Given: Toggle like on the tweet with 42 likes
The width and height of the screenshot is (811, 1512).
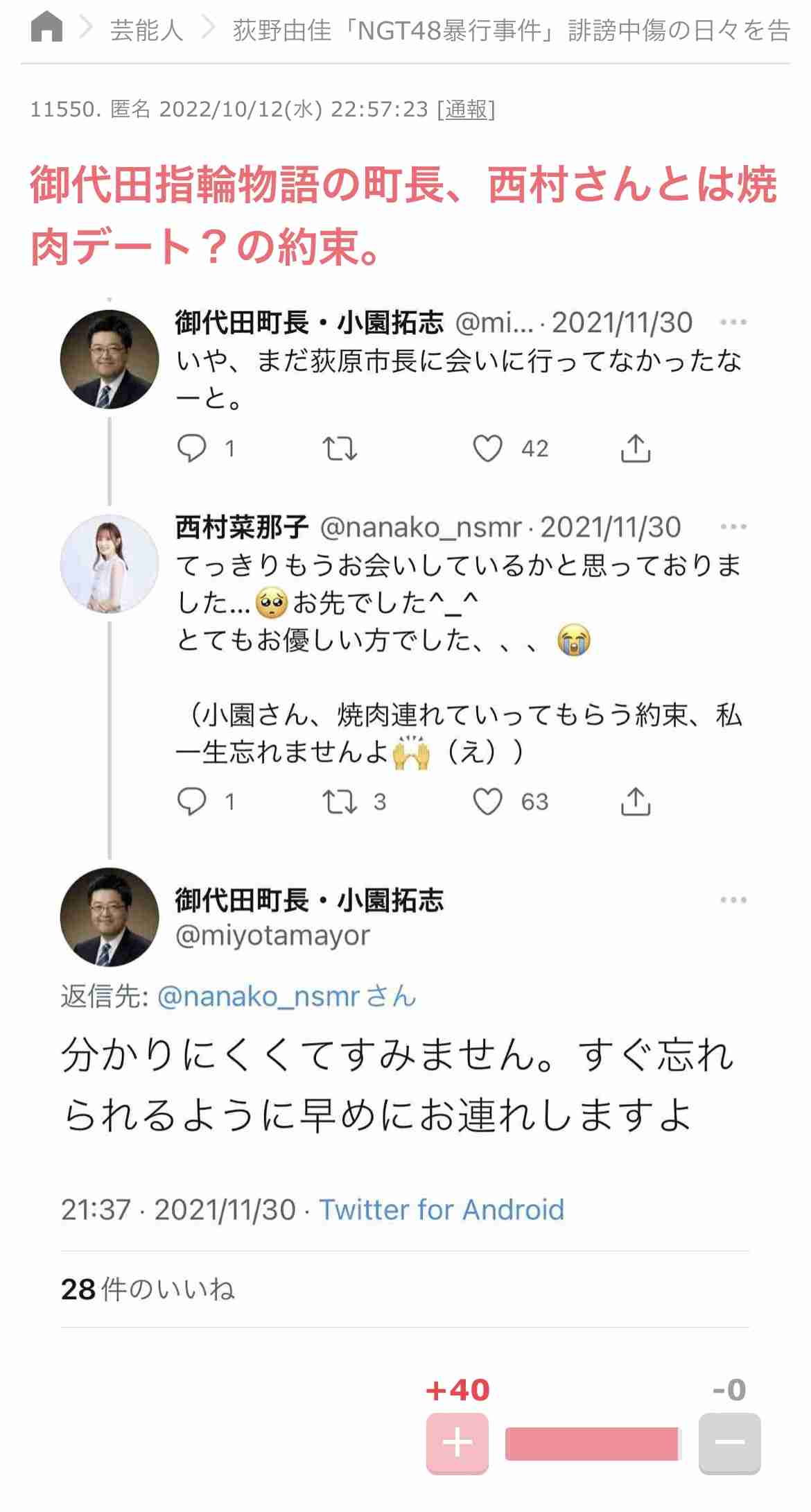Looking at the screenshot, I should point(490,449).
